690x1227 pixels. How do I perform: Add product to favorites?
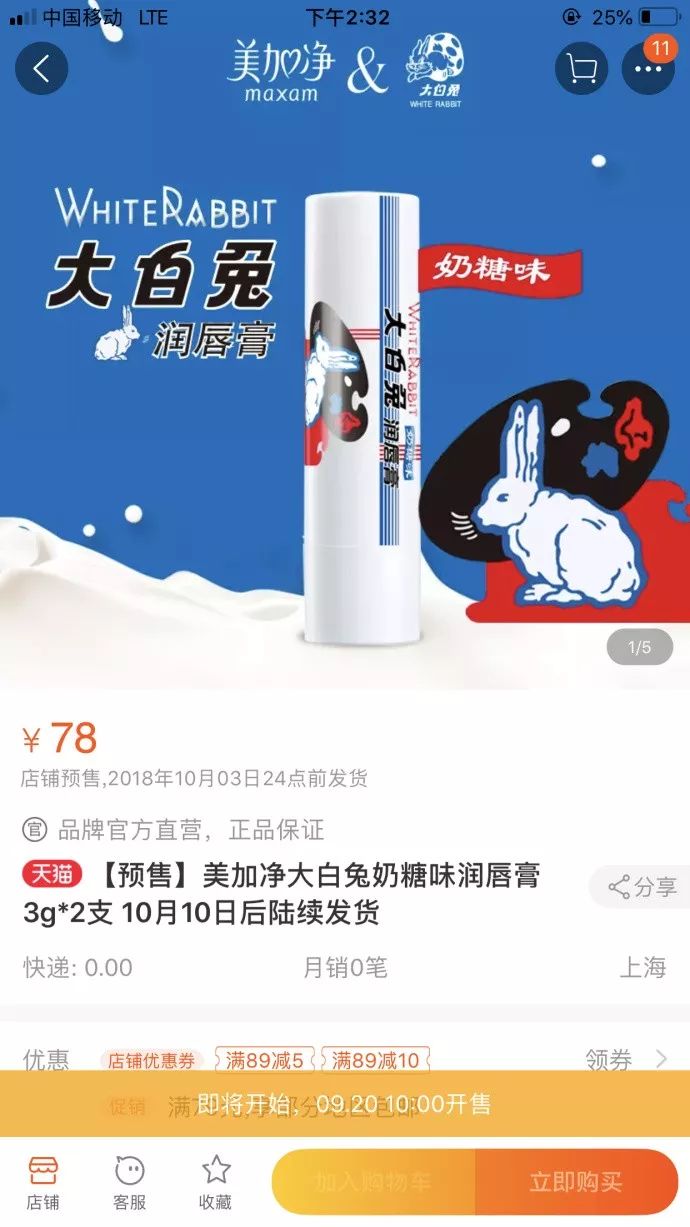pos(216,1181)
